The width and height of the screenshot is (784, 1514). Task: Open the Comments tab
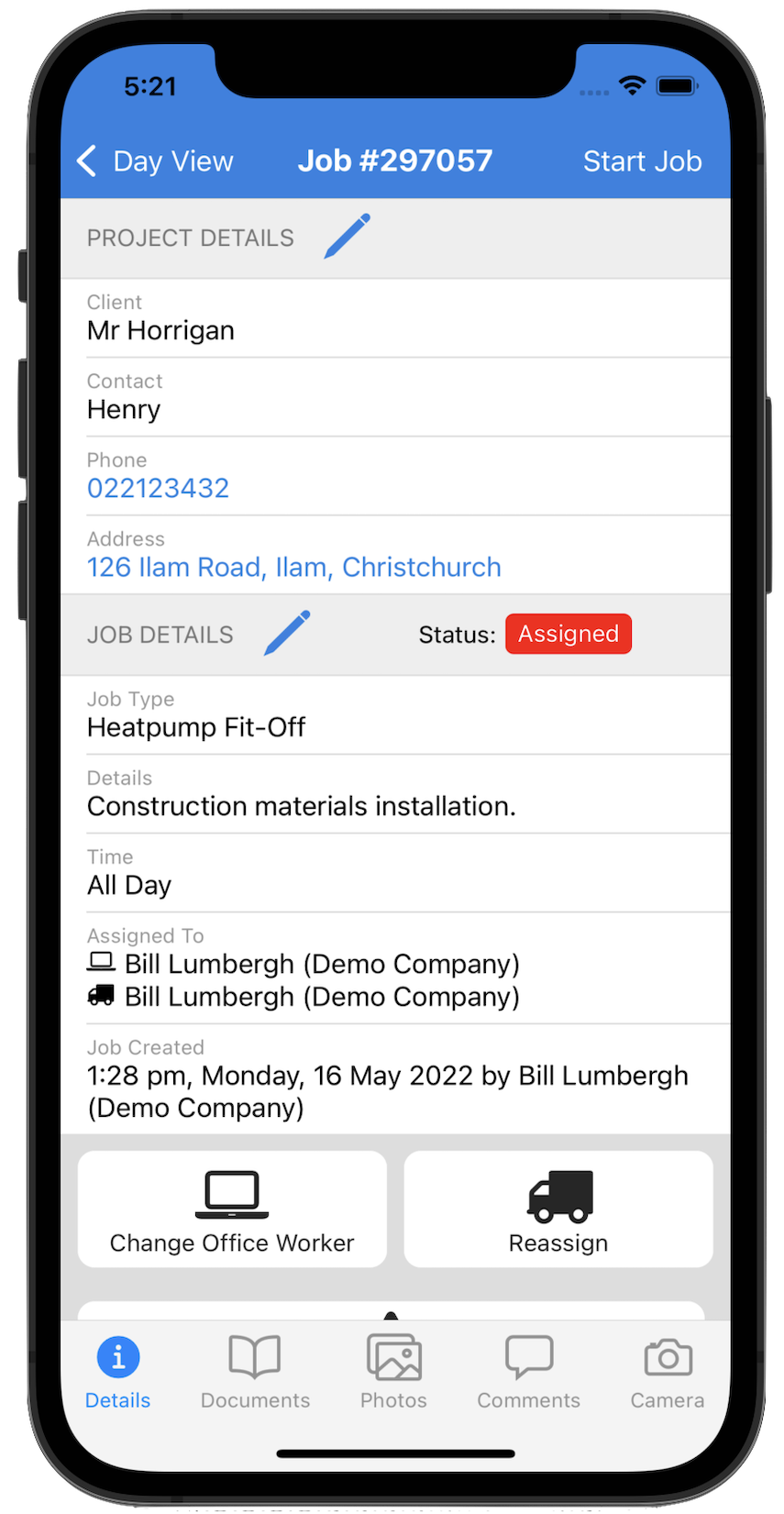click(529, 1372)
